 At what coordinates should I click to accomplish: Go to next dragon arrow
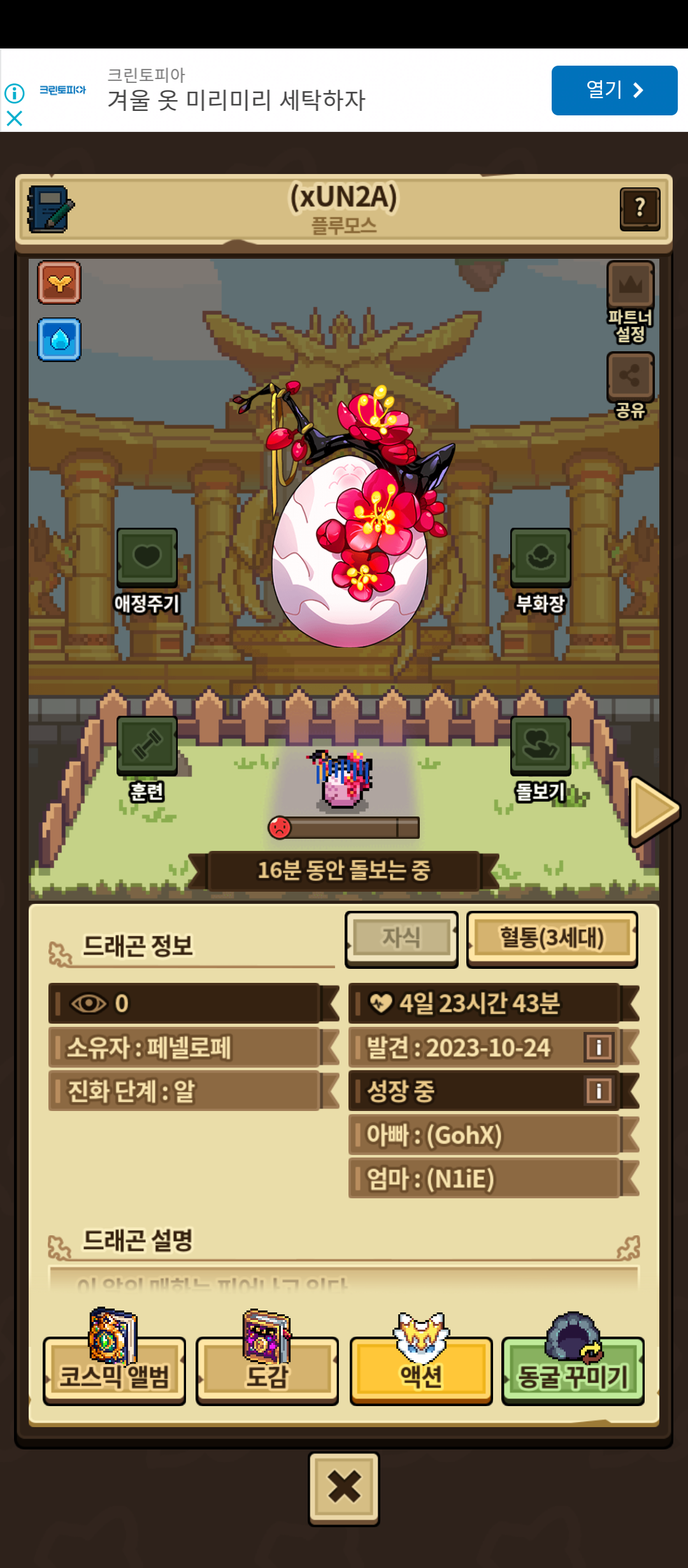click(652, 811)
